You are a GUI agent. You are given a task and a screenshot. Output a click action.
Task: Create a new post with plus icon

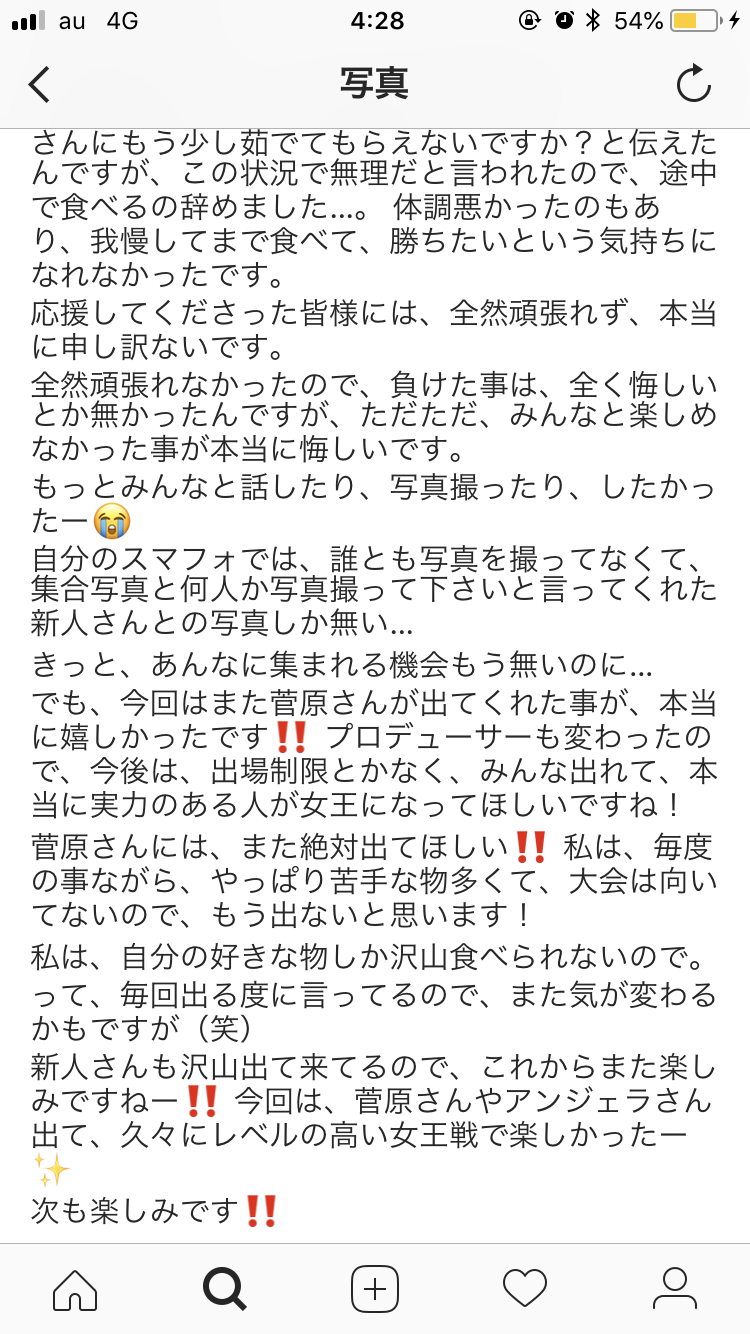(x=375, y=1289)
